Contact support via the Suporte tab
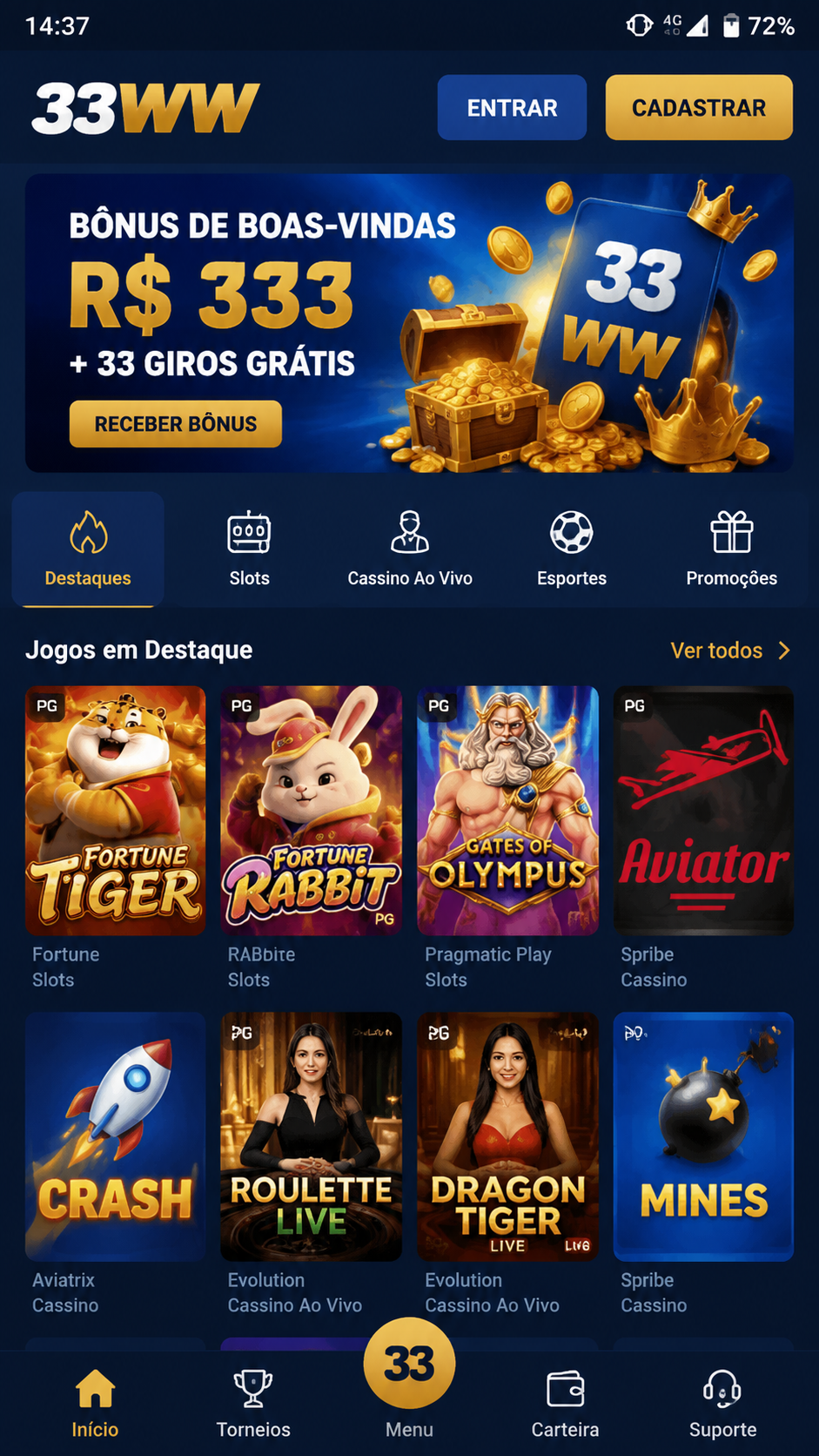Viewport: 819px width, 1456px height. [x=722, y=1404]
